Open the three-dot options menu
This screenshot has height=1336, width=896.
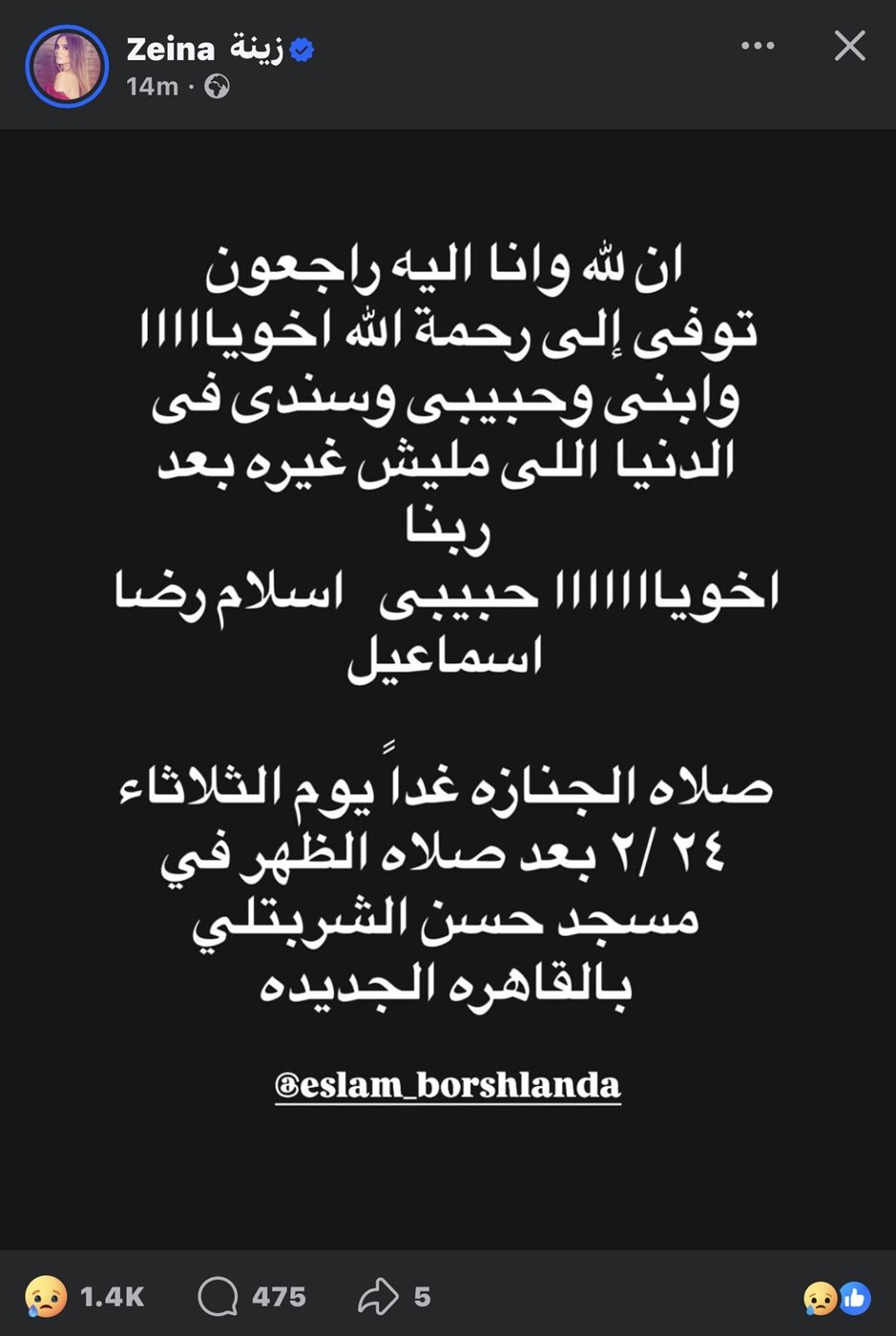pos(758,46)
